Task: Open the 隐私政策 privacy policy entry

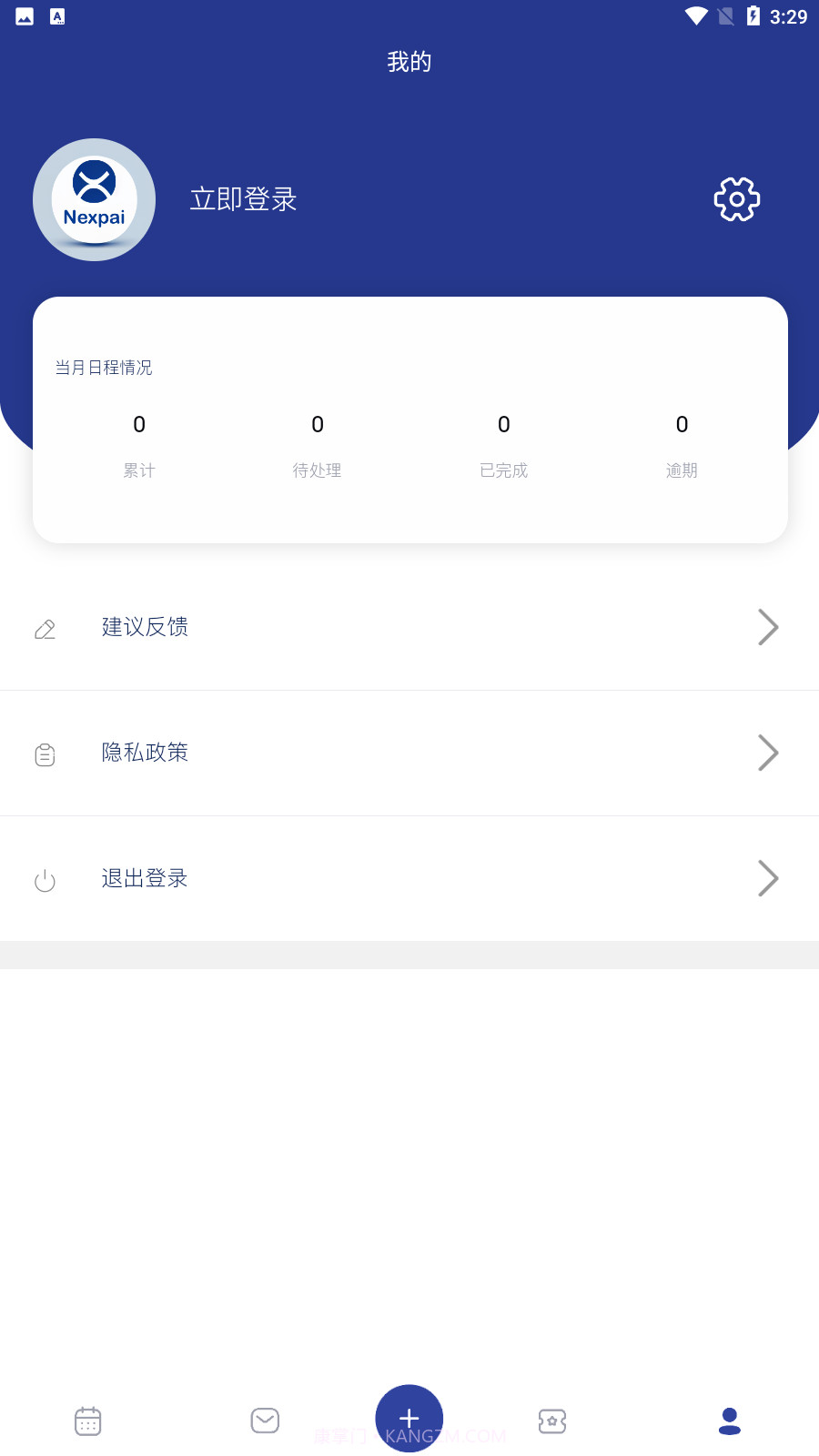Action: [x=146, y=753]
